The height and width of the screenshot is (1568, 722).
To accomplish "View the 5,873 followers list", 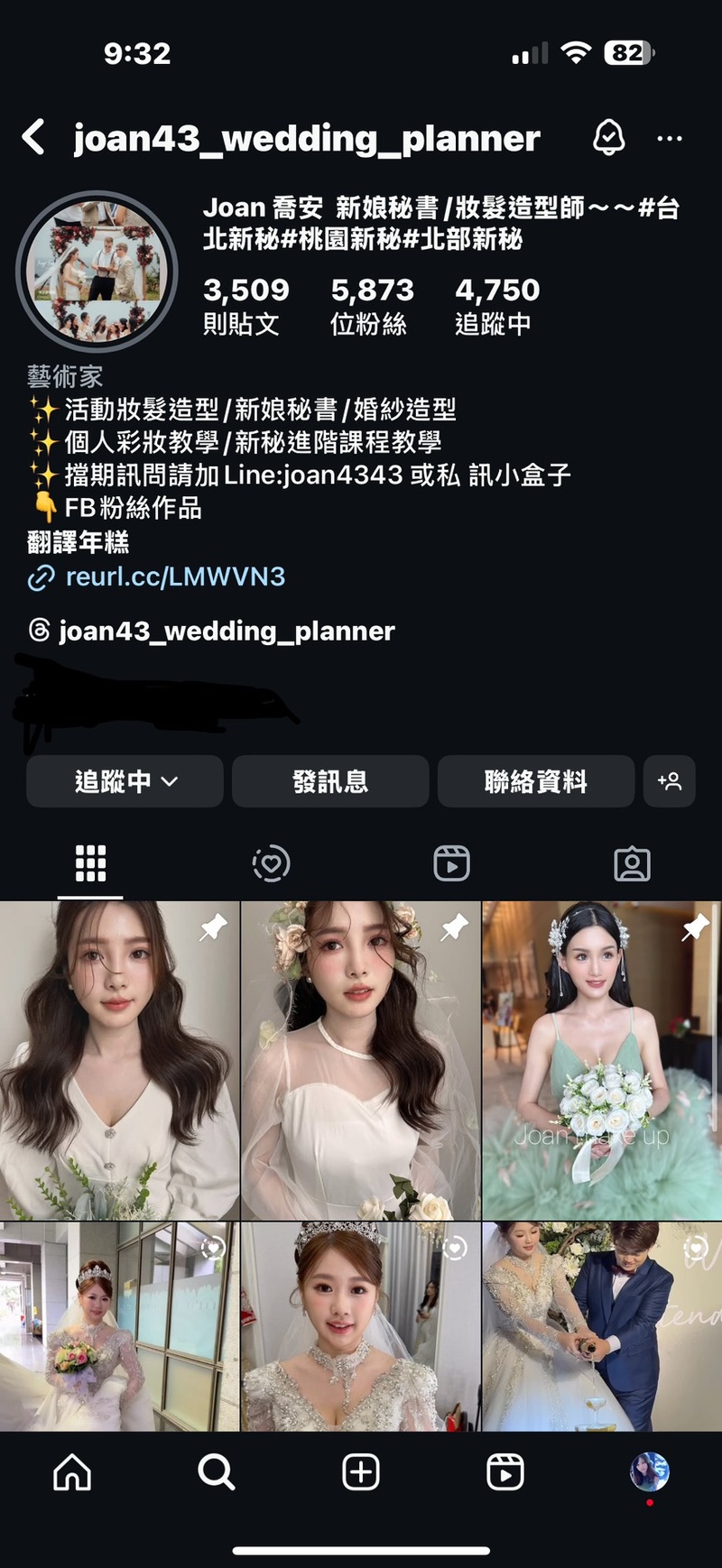I will pos(371,306).
